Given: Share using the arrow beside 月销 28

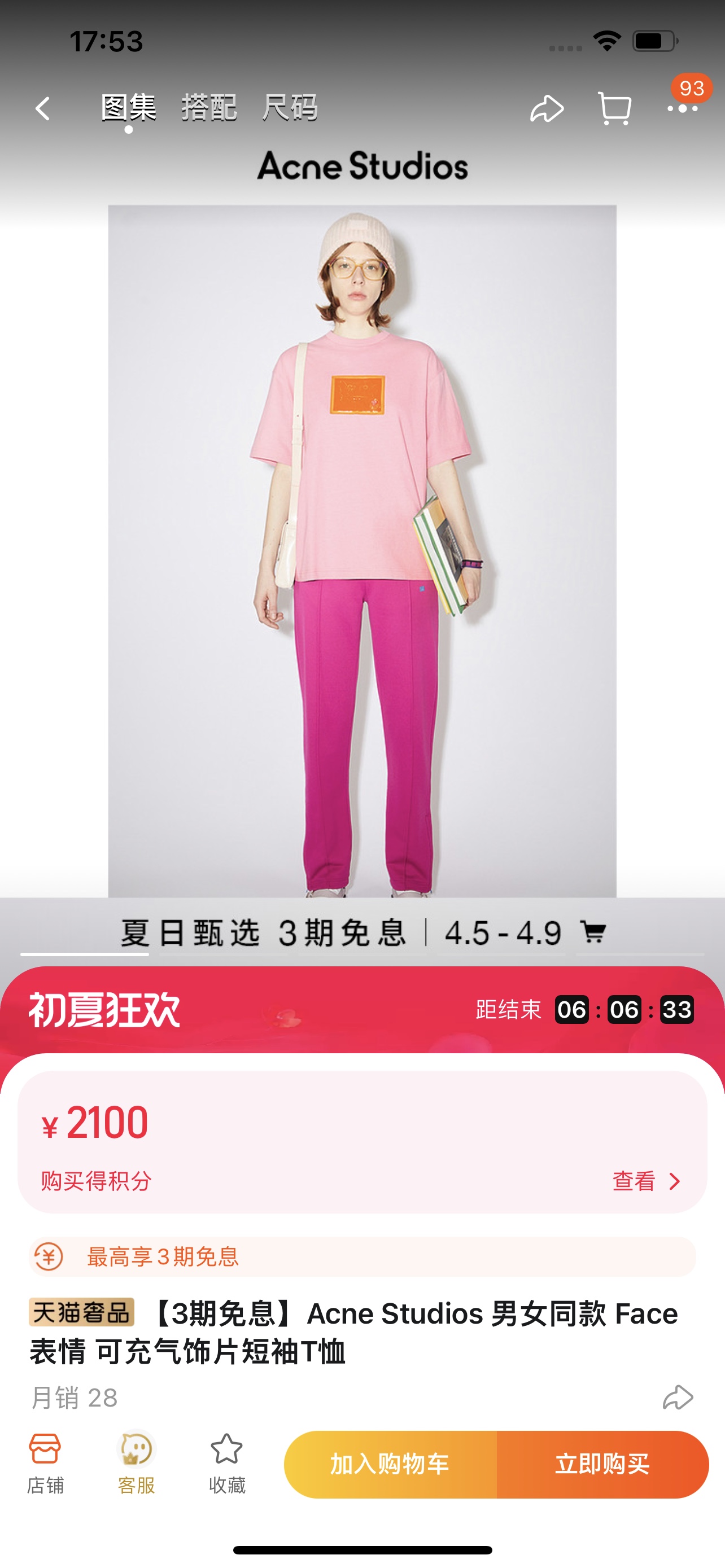Looking at the screenshot, I should pos(678,1397).
